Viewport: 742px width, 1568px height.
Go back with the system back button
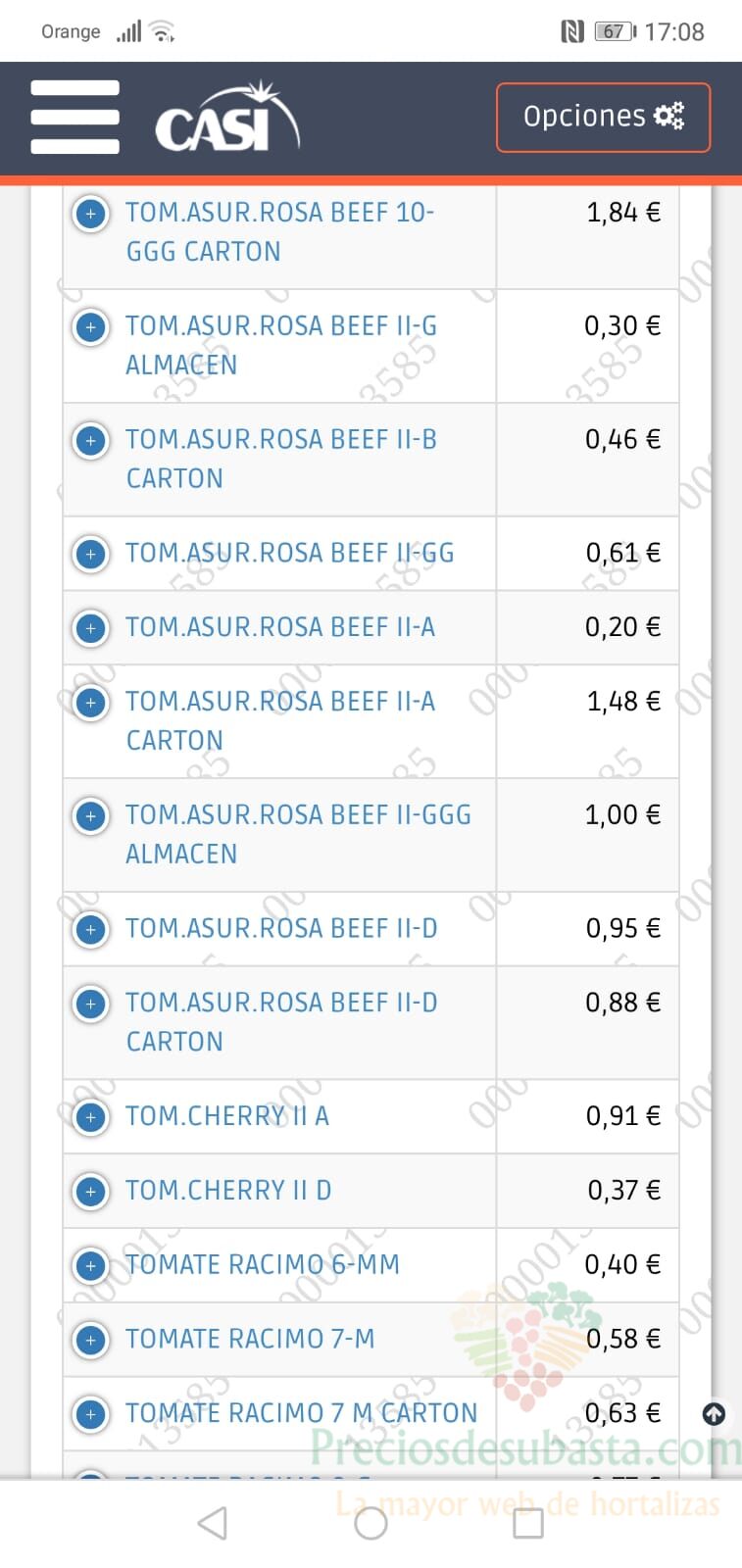213,1523
